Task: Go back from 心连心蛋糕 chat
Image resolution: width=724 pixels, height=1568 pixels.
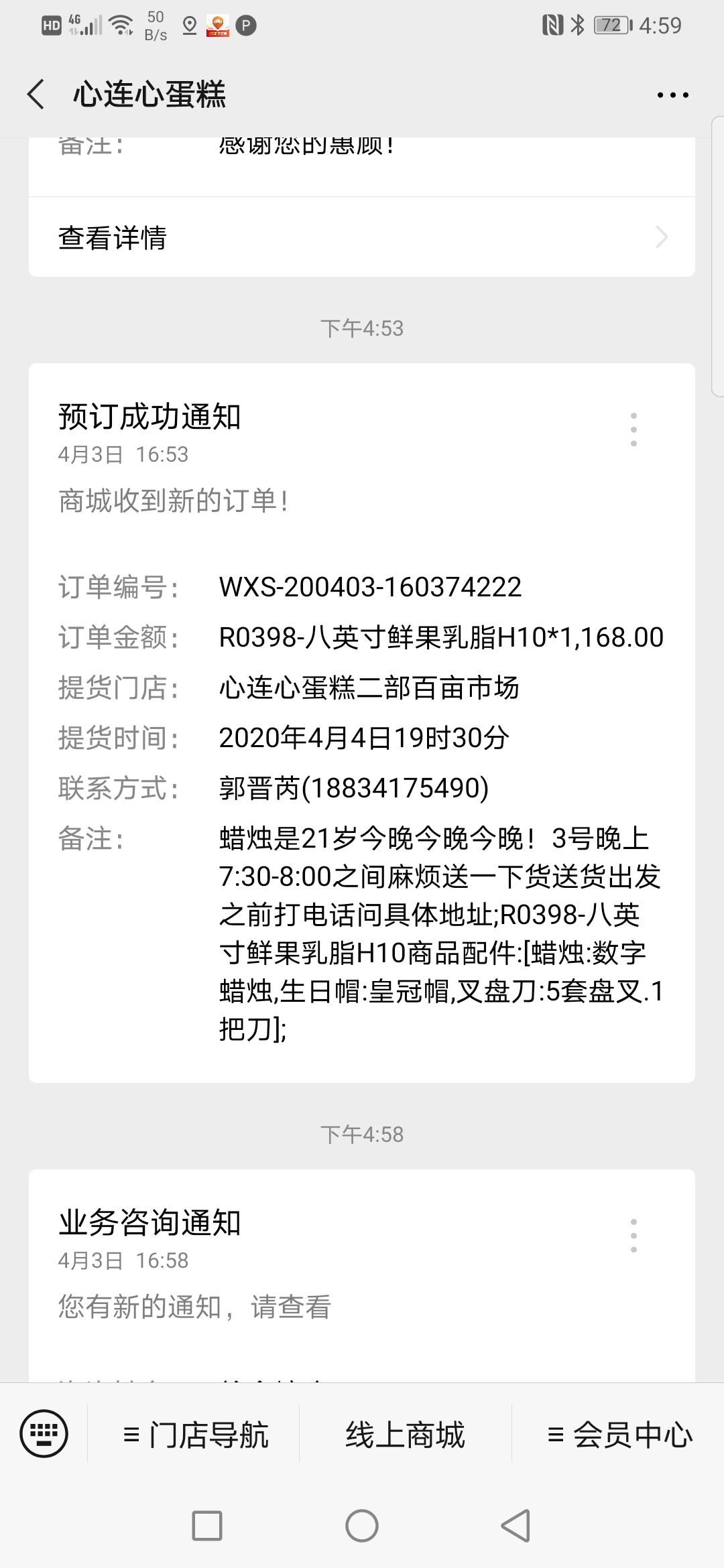Action: click(36, 94)
